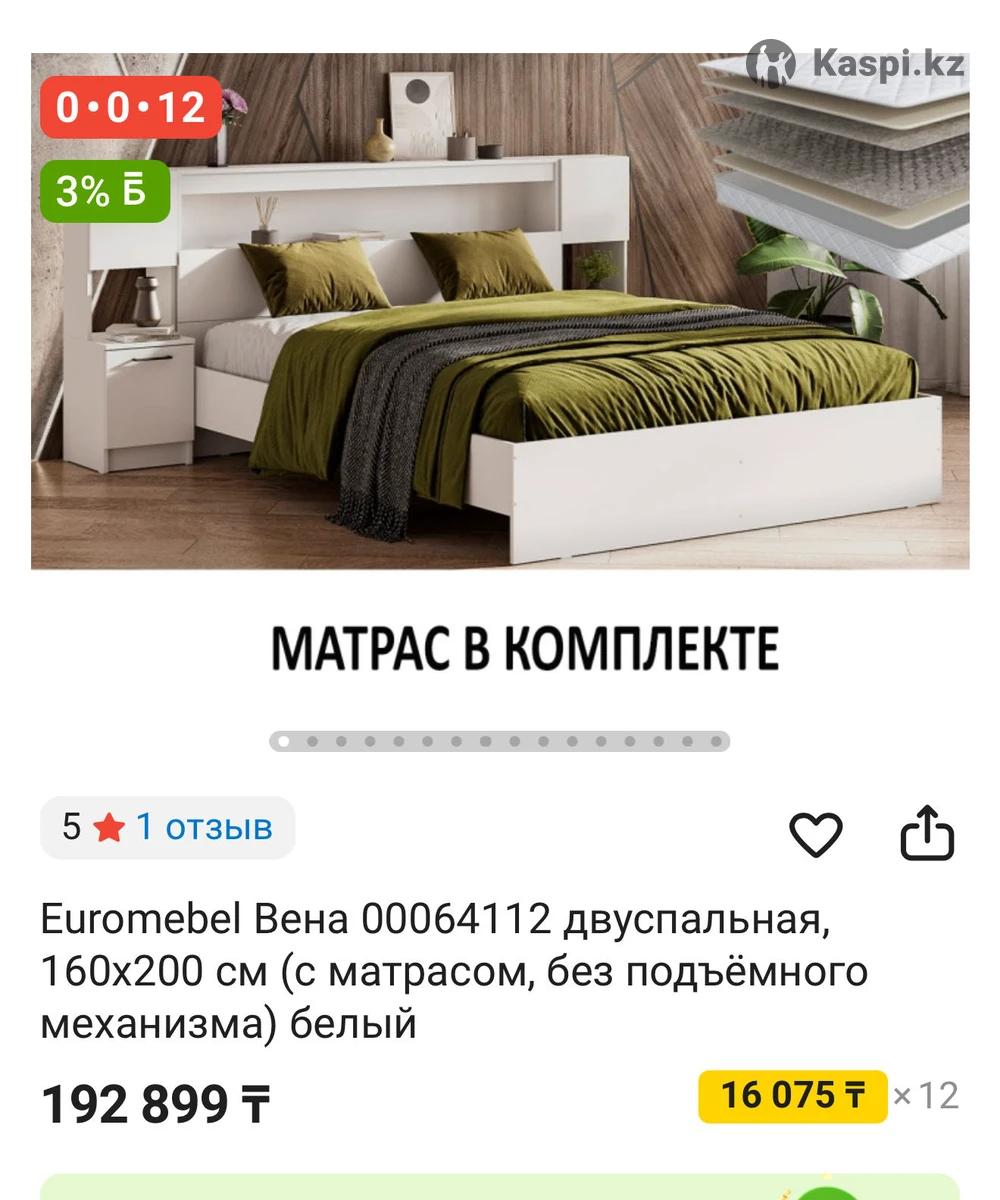Share this Euromebel bed listing
The height and width of the screenshot is (1200, 1000).
pyautogui.click(x=927, y=832)
